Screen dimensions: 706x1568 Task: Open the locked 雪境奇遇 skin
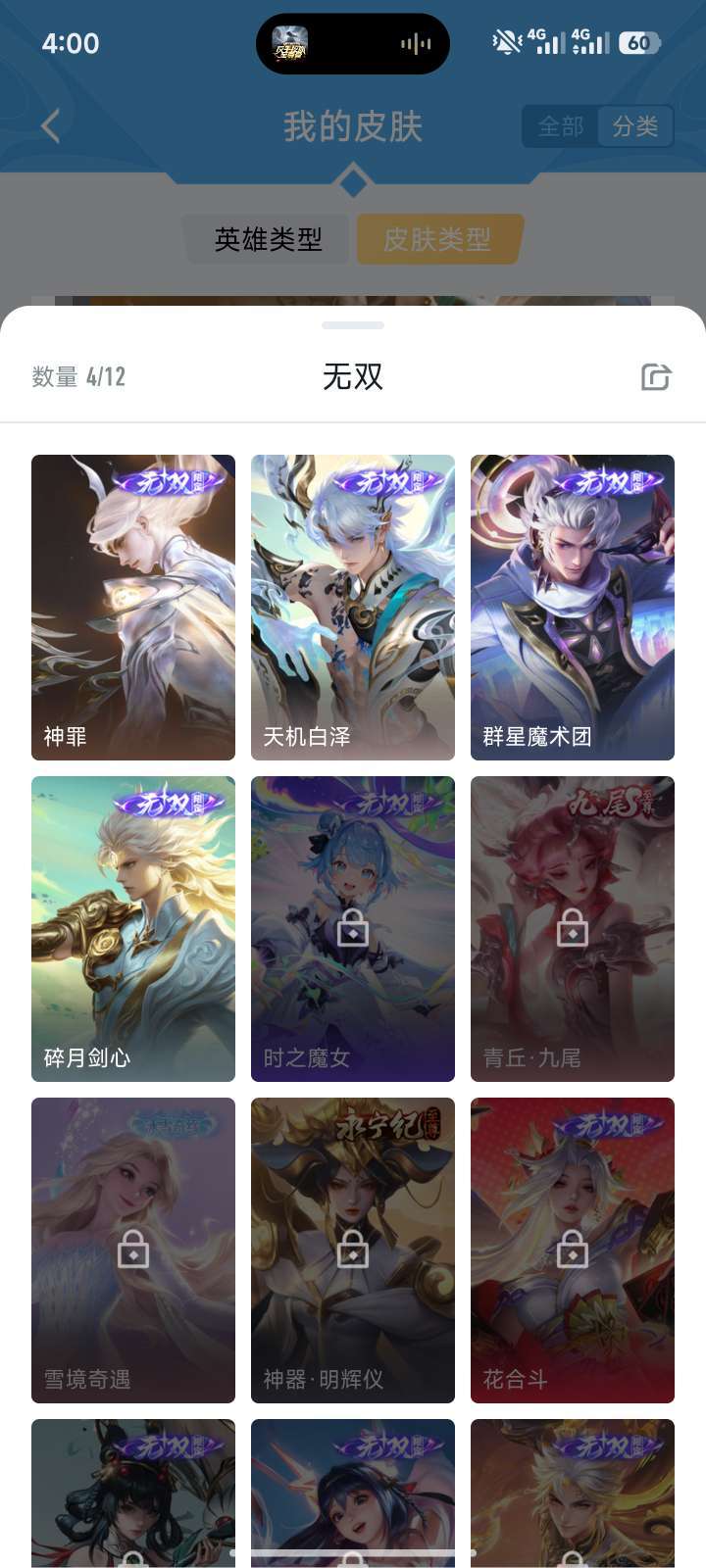click(133, 1250)
